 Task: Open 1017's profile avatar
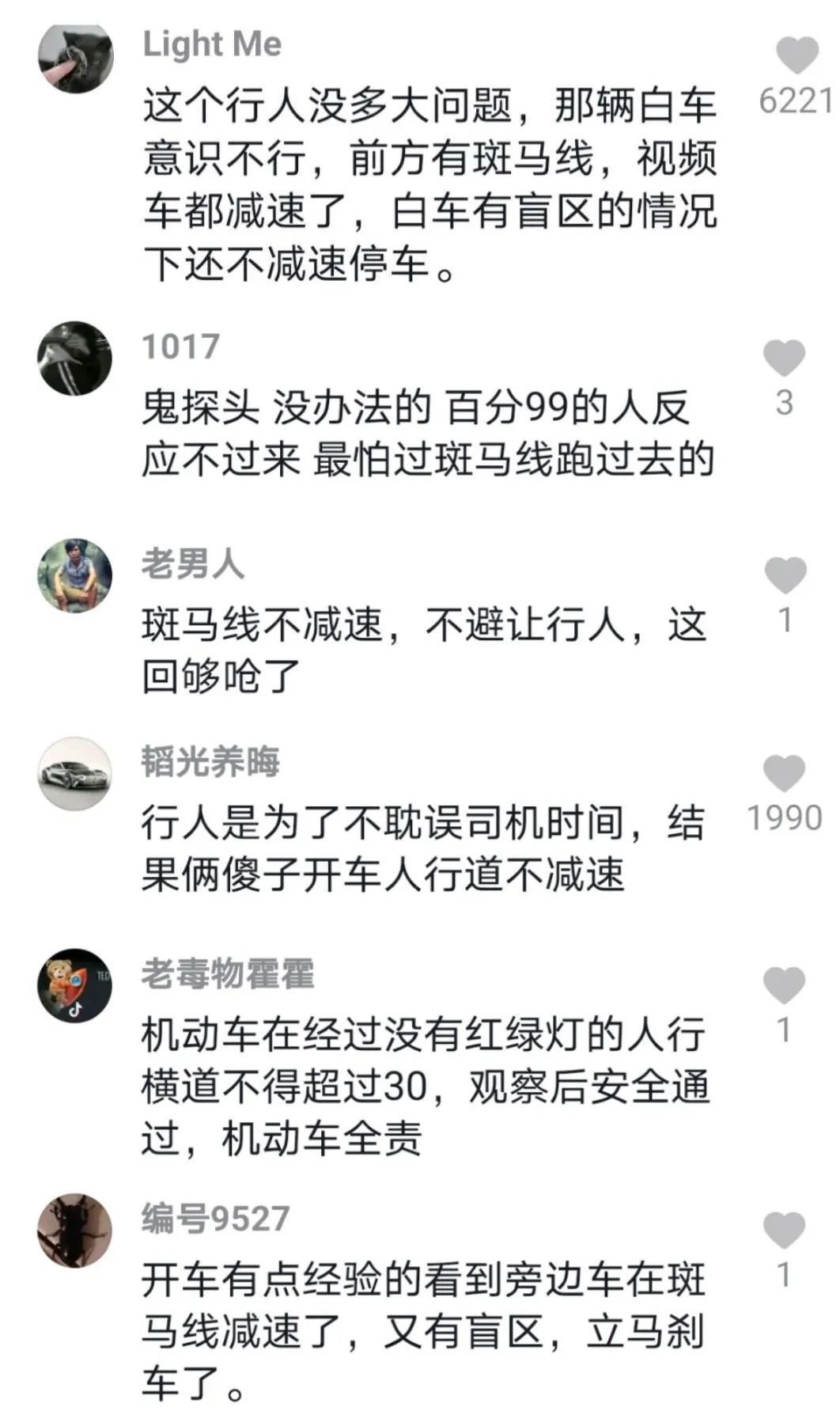pyautogui.click(x=75, y=358)
